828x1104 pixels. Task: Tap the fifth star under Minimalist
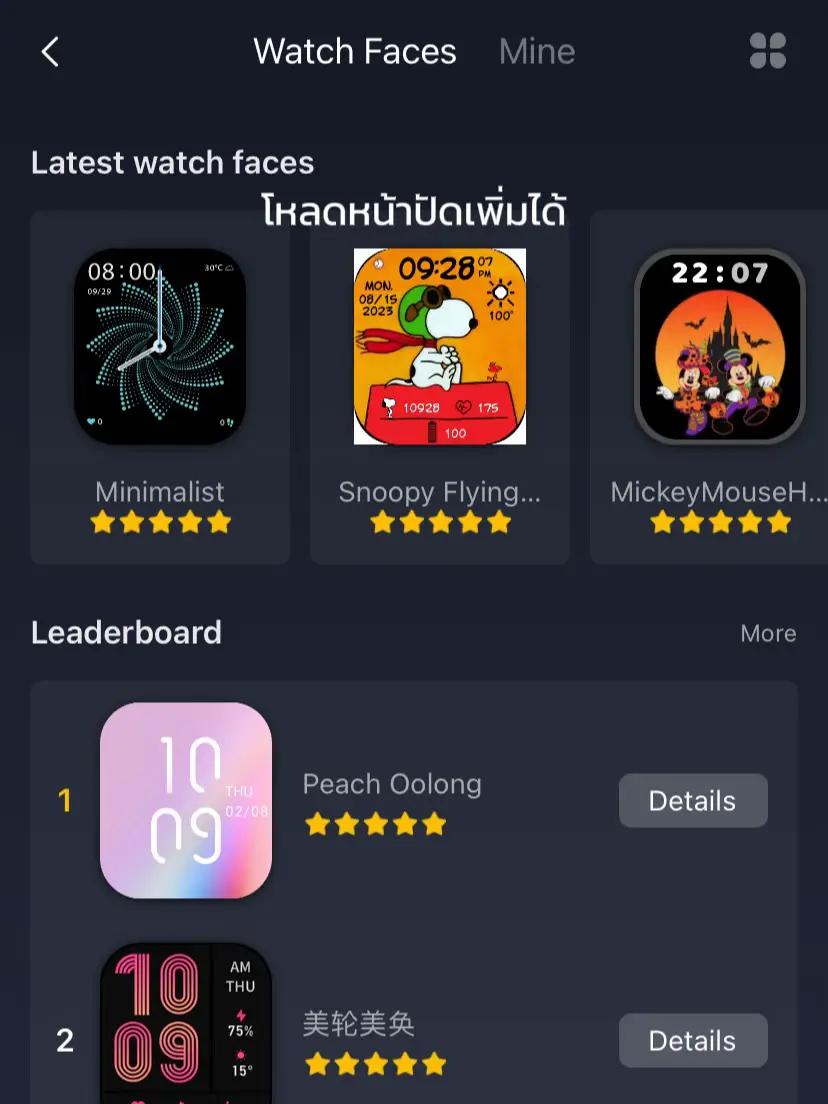[x=219, y=521]
